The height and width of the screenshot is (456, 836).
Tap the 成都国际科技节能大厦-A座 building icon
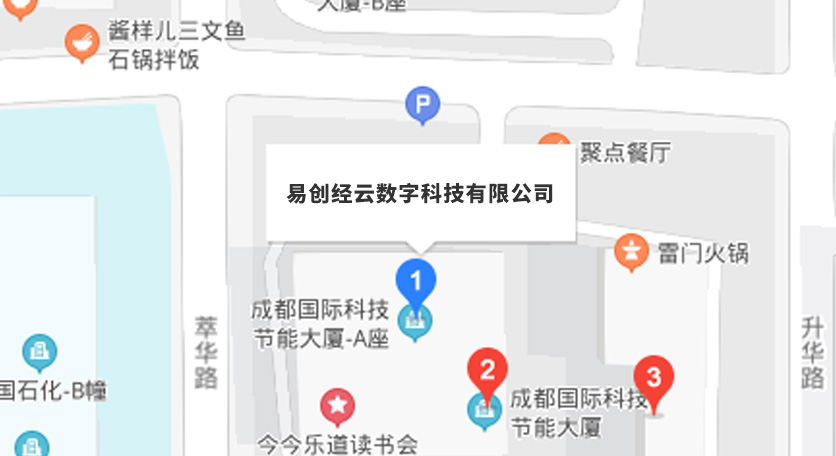[414, 322]
